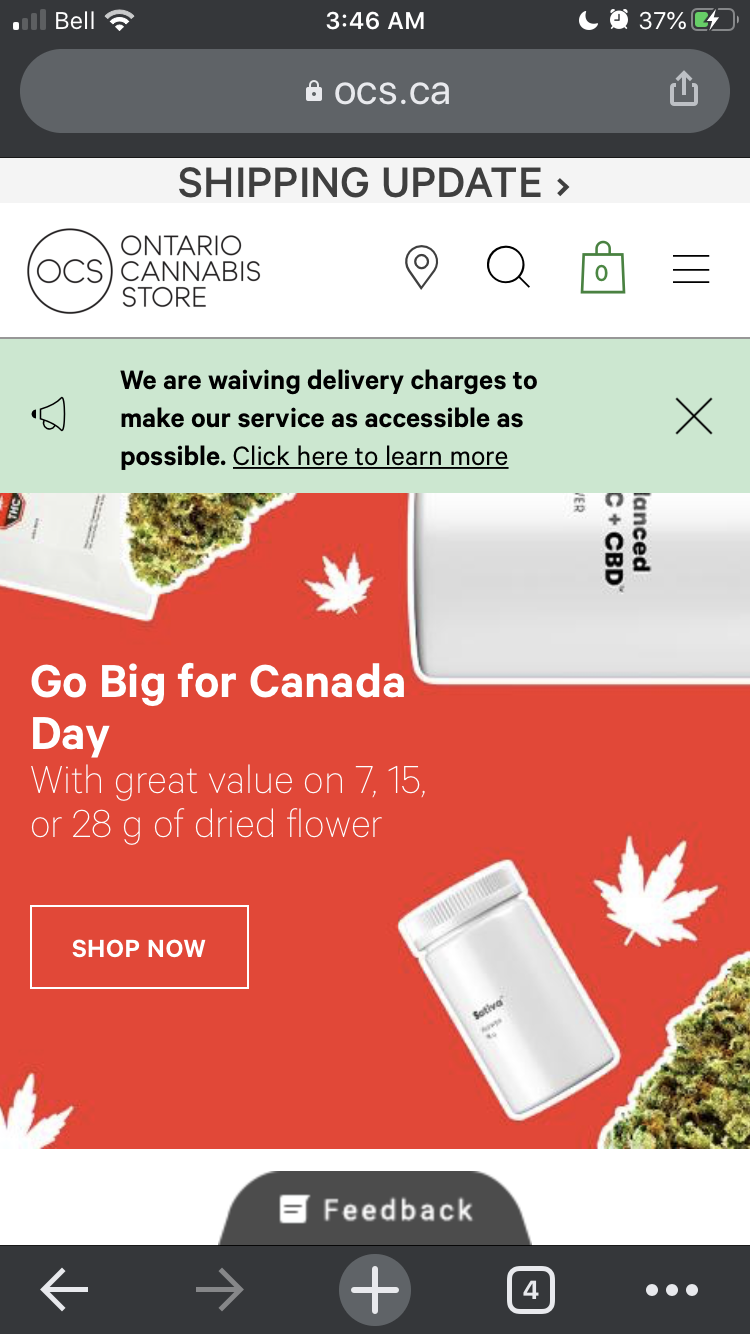
Task: Go to Ontario Cannabis Store homepage logo
Action: pos(144,271)
